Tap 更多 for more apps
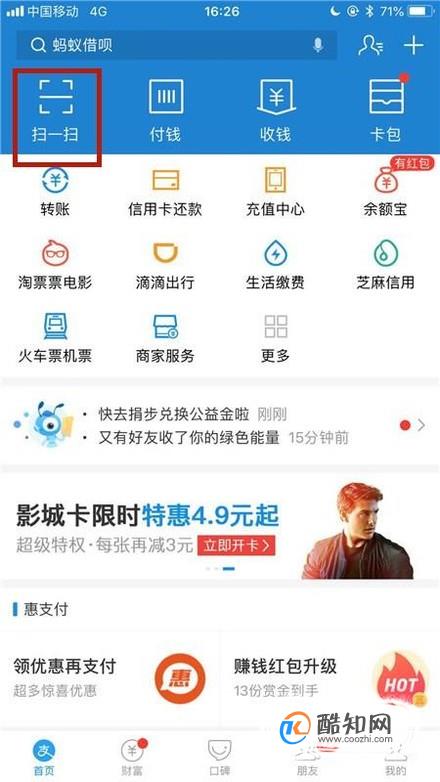Viewport: 440px width, 782px height. [275, 339]
